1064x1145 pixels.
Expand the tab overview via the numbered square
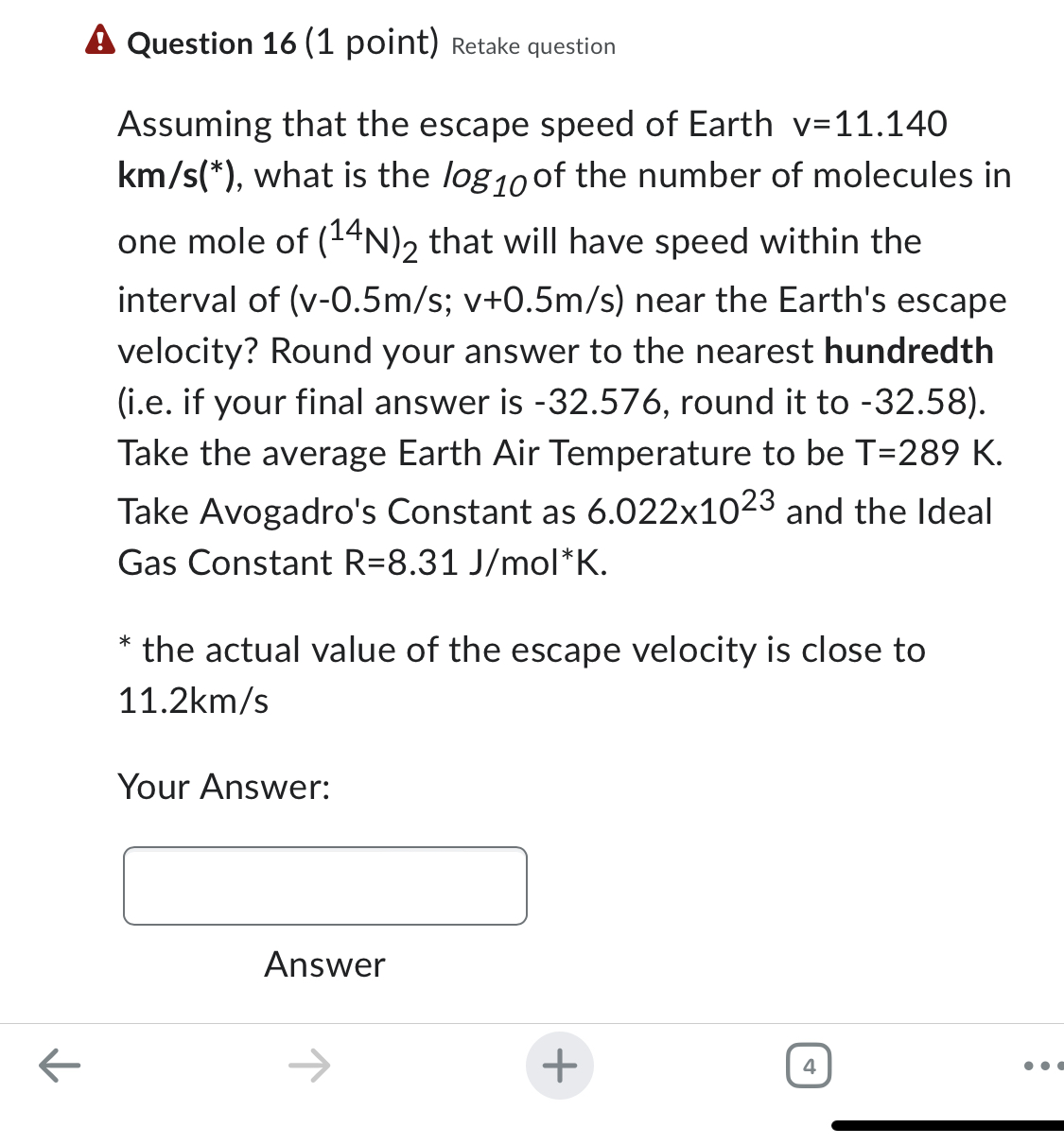[x=809, y=1065]
